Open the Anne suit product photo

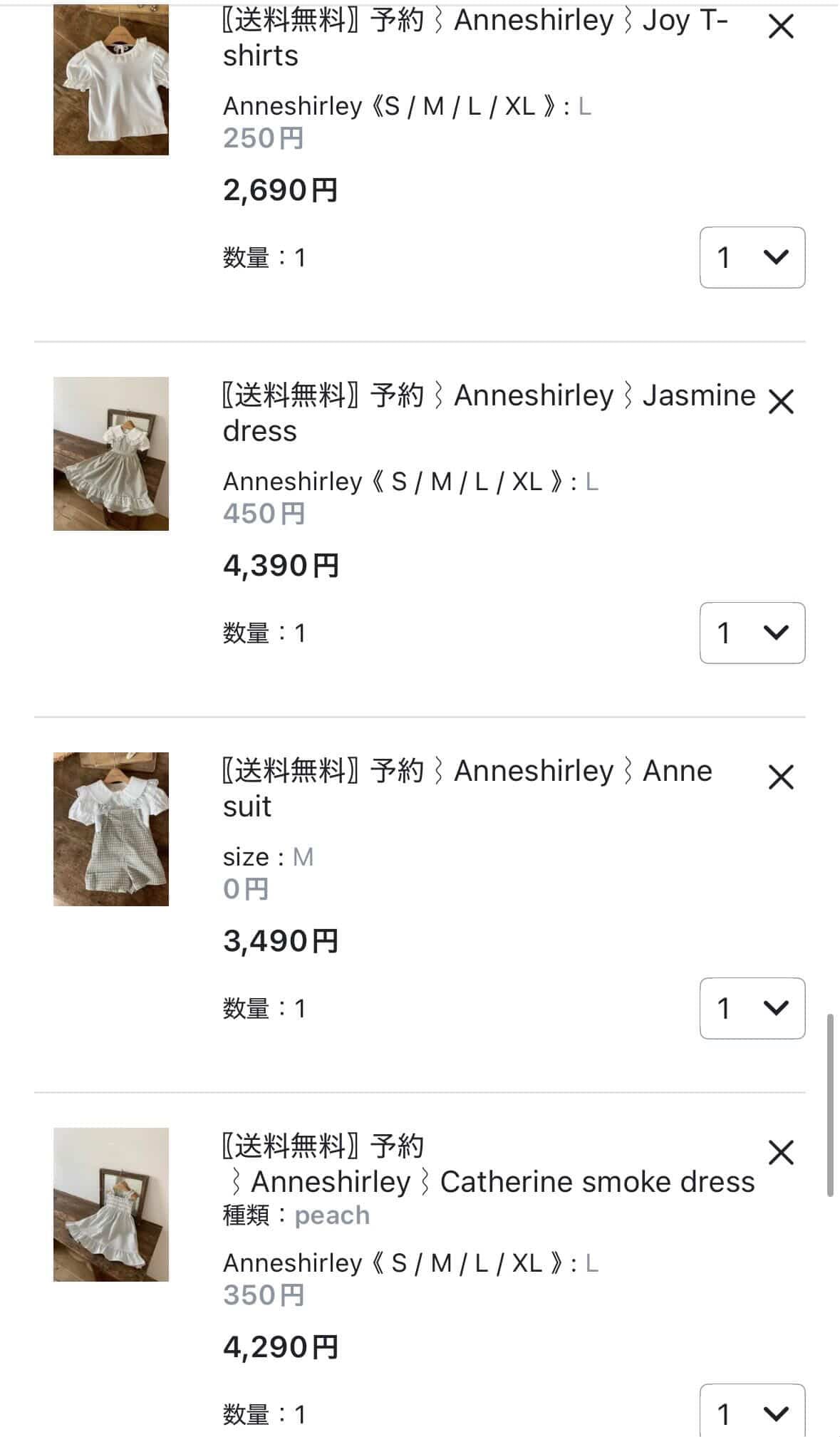[x=111, y=829]
